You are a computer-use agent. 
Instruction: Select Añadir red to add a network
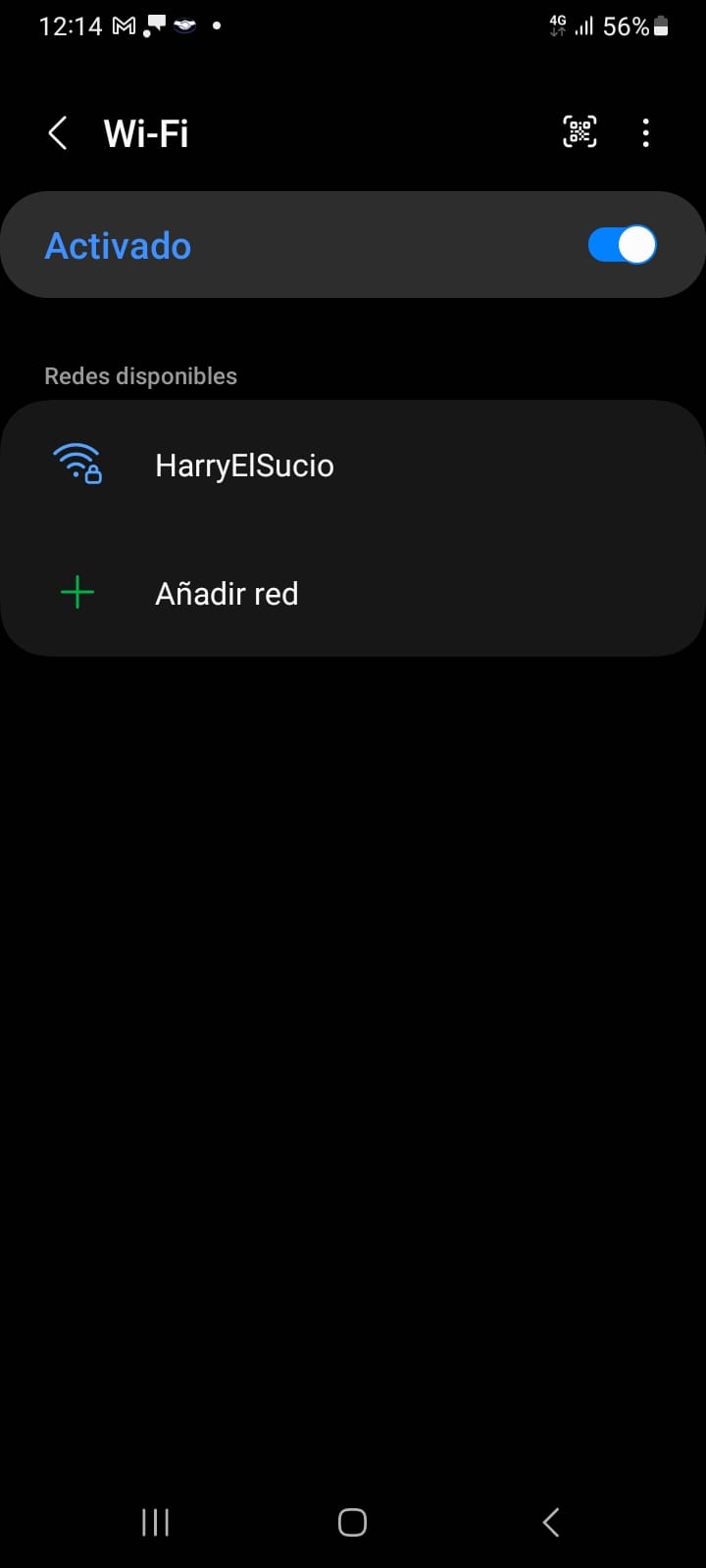[x=226, y=594]
